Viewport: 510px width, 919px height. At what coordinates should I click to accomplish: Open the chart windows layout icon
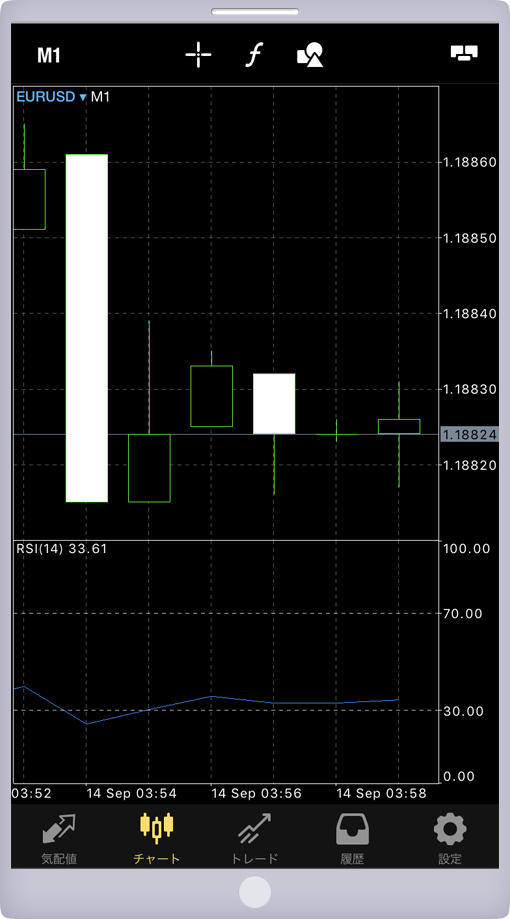click(x=464, y=53)
